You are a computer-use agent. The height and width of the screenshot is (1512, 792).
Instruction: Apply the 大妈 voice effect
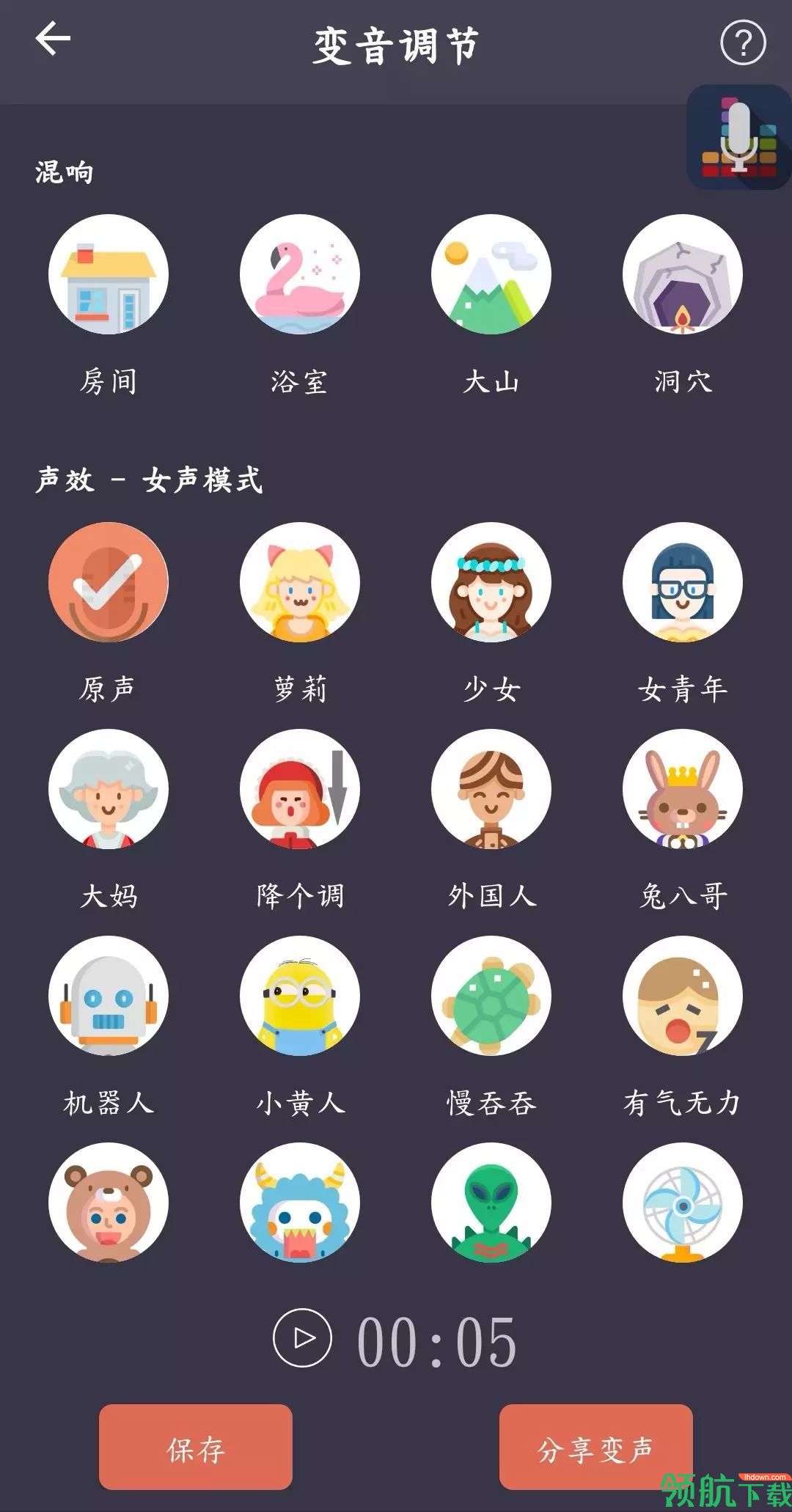[x=109, y=788]
